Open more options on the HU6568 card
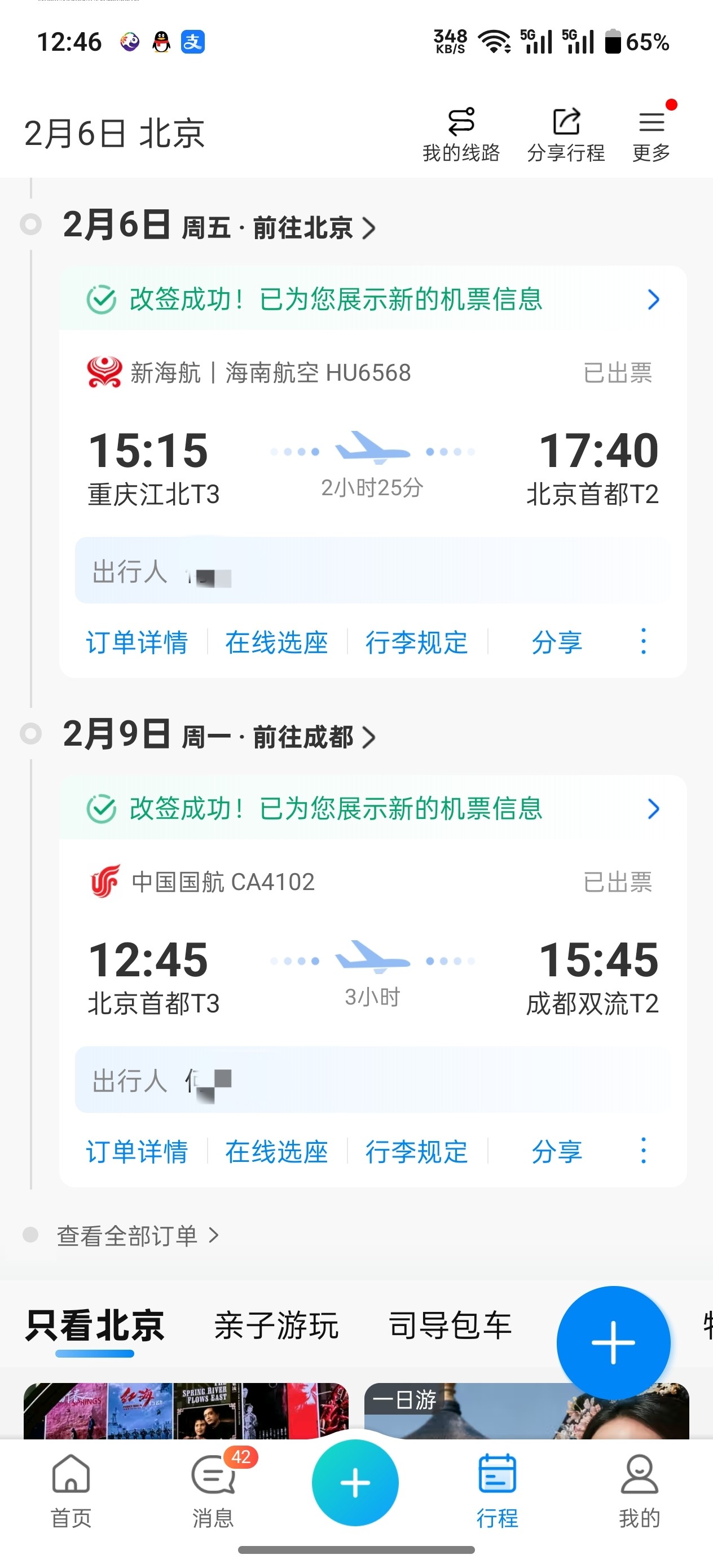This screenshot has height=1568, width=713. click(x=644, y=641)
